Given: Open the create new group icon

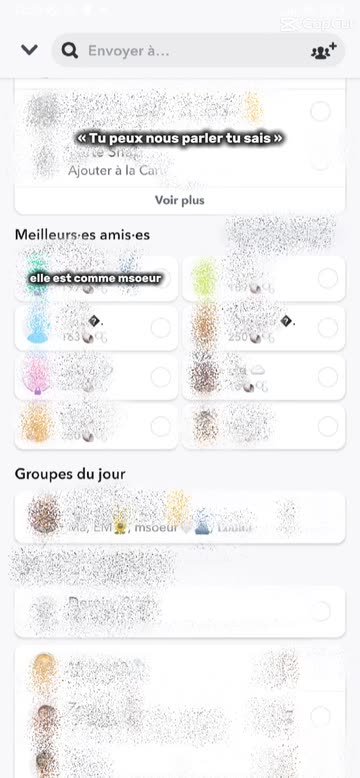Looking at the screenshot, I should point(324,51).
